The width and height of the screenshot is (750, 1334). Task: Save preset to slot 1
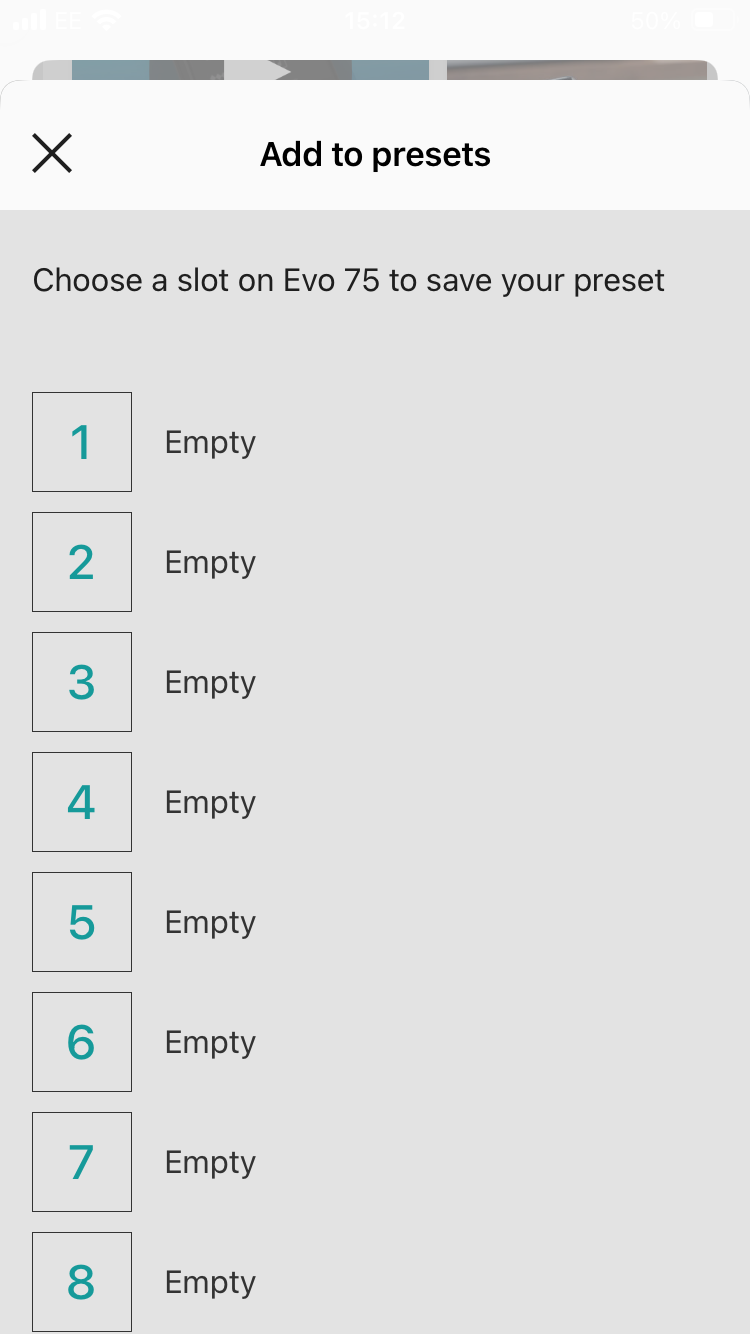click(x=82, y=442)
